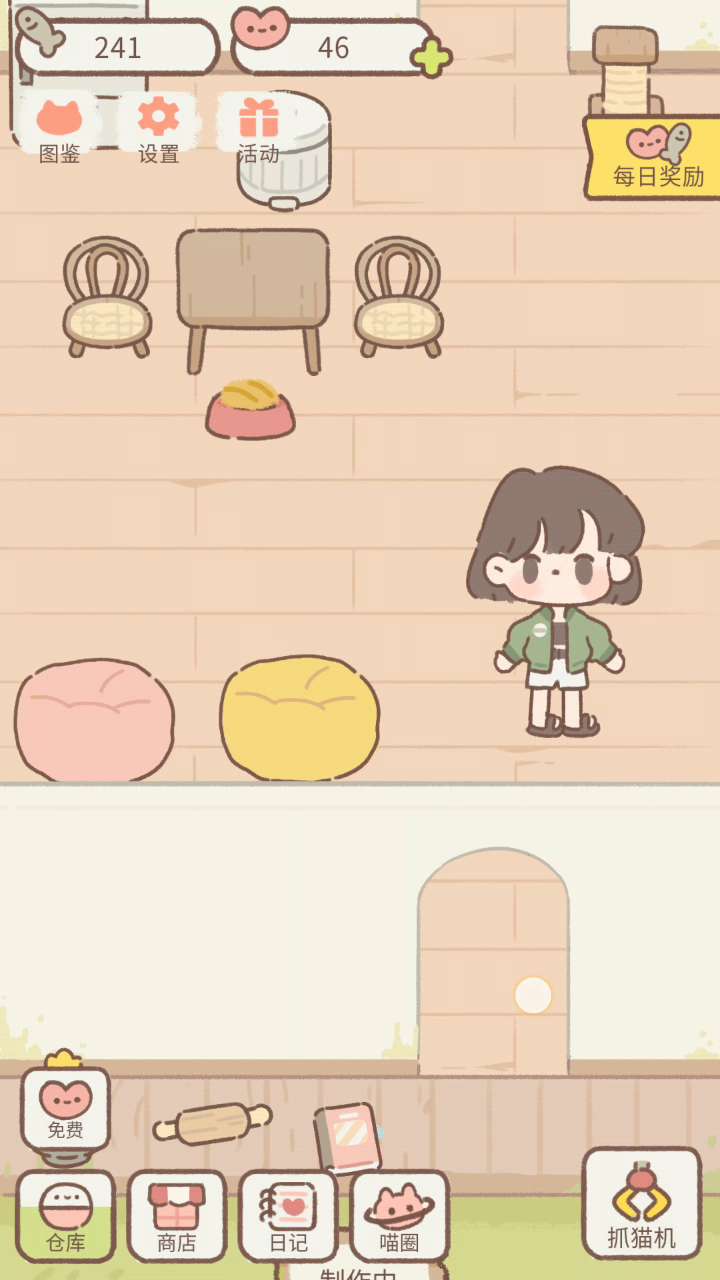The width and height of the screenshot is (720, 1280).
Task: Open 设置 settings
Action: point(158,130)
